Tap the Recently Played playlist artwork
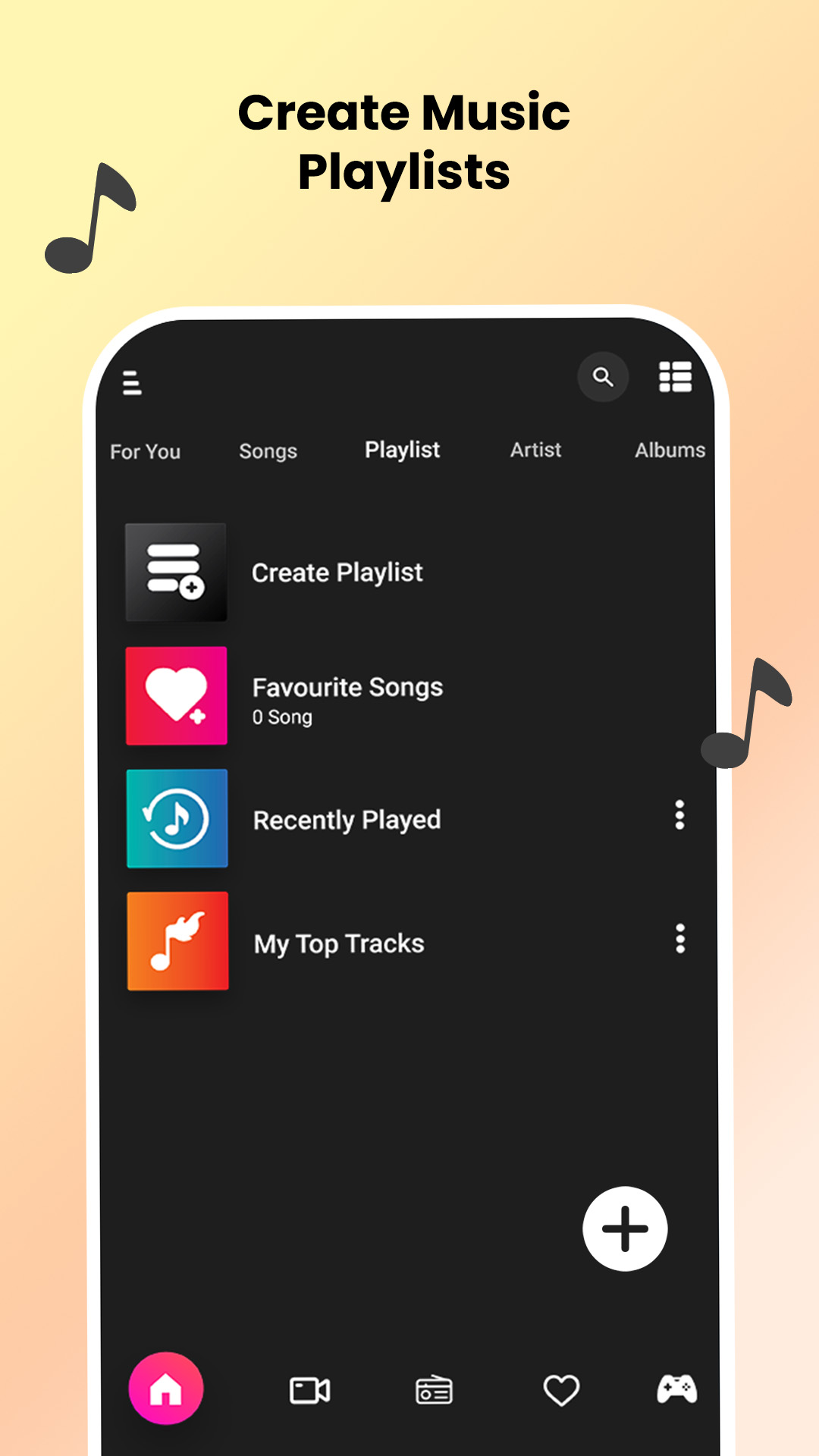Viewport: 819px width, 1456px height. pos(177,820)
